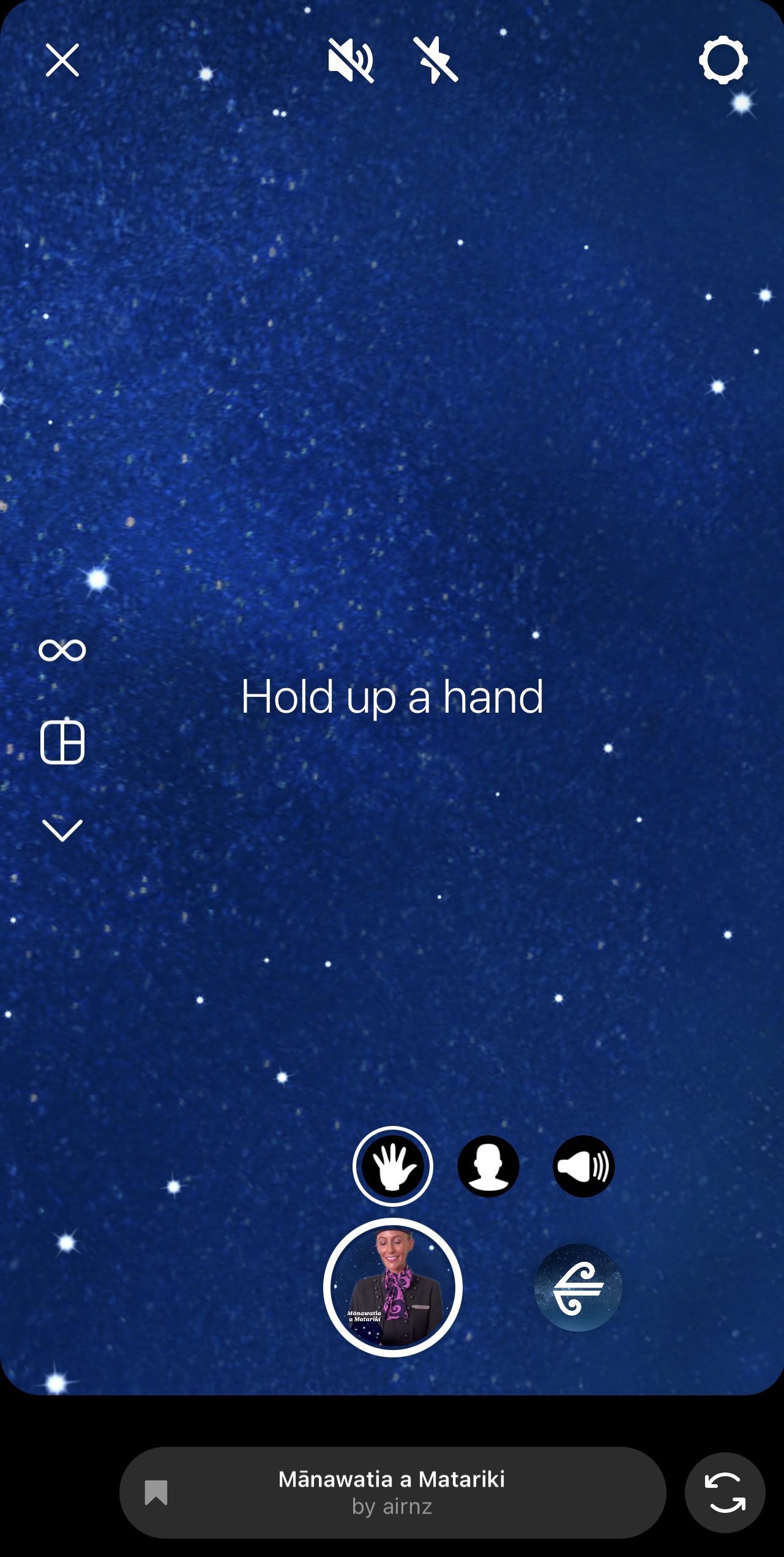Flip between front and rear camera
The height and width of the screenshot is (1557, 784).
coord(725,1493)
